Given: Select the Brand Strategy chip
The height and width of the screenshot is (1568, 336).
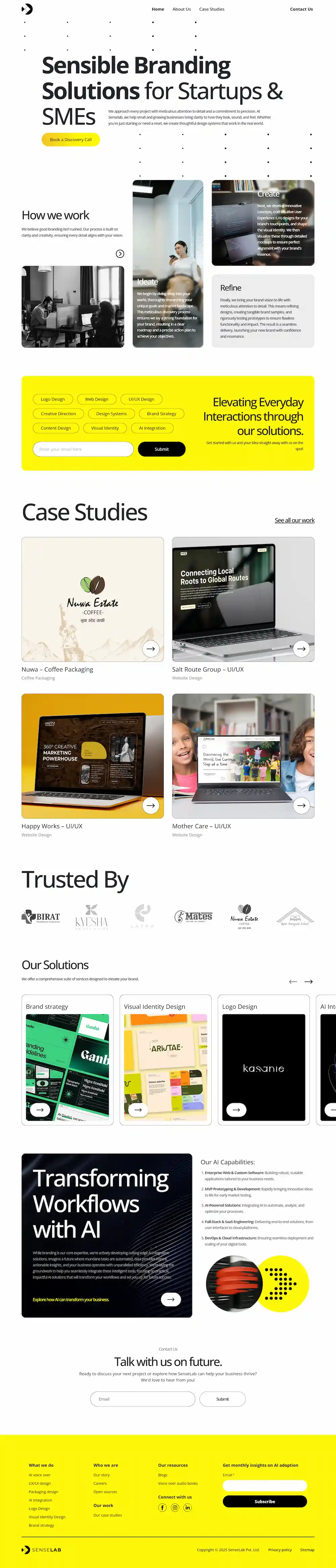Looking at the screenshot, I should pyautogui.click(x=161, y=413).
